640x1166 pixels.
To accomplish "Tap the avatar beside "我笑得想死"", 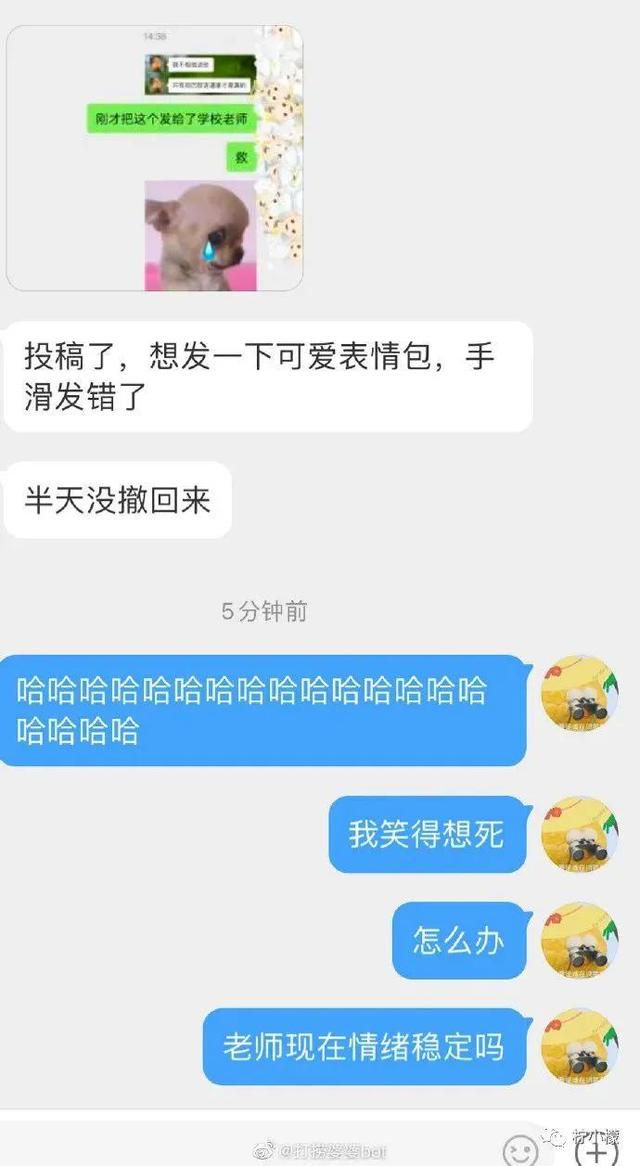I will point(580,834).
